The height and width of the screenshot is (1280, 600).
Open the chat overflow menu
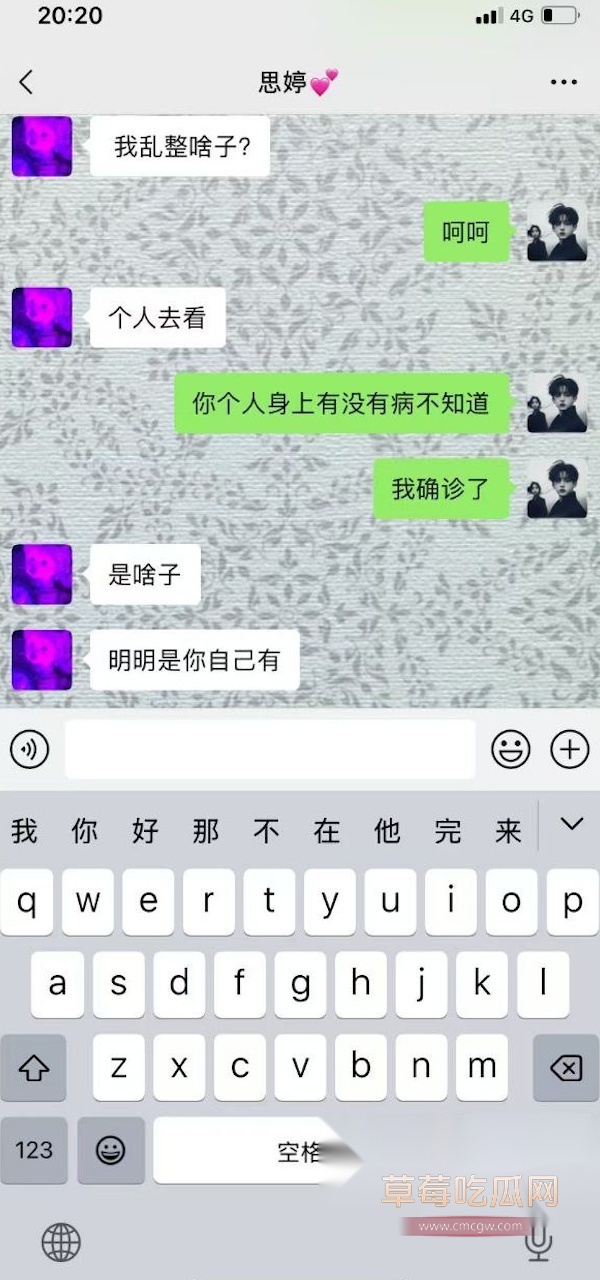click(564, 82)
